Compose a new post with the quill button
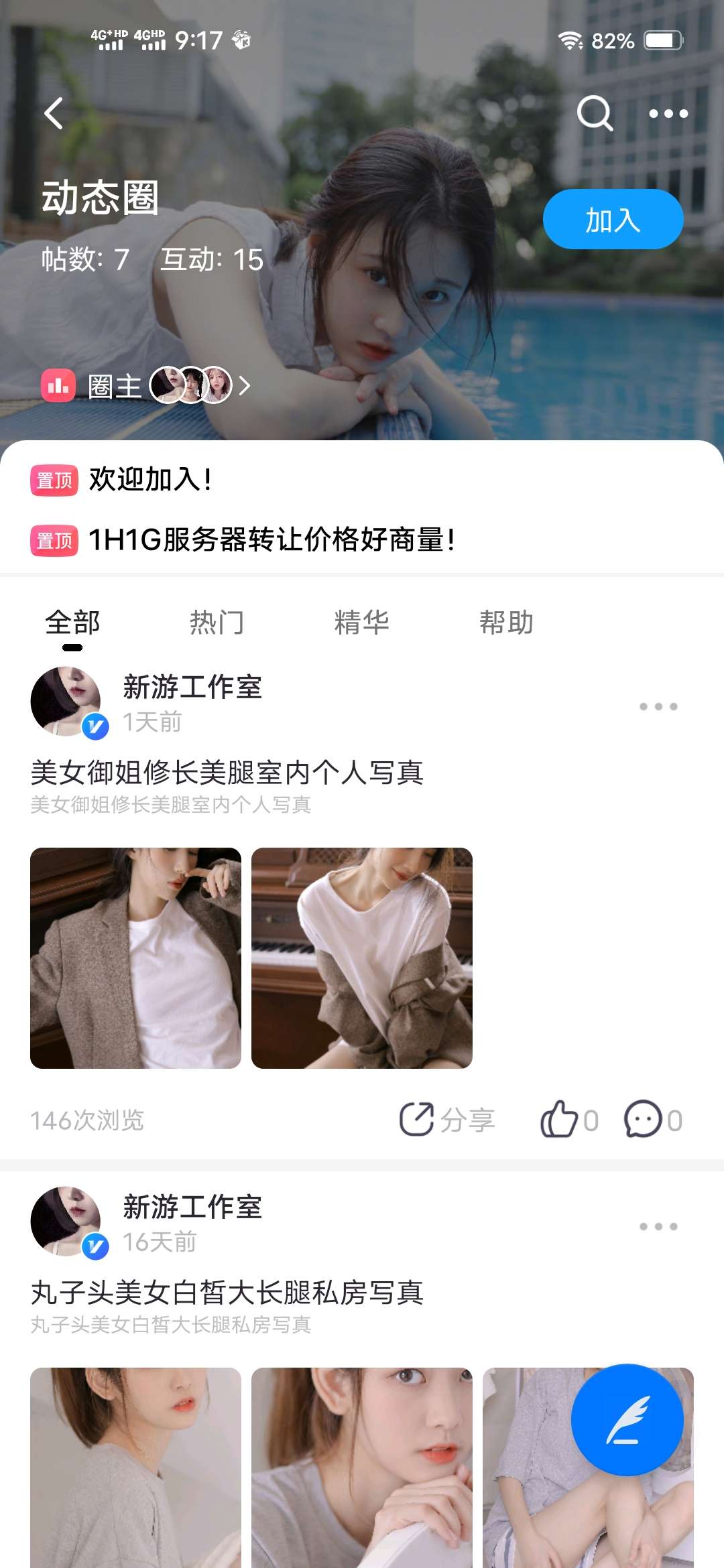This screenshot has height=1568, width=724. pyautogui.click(x=627, y=1420)
